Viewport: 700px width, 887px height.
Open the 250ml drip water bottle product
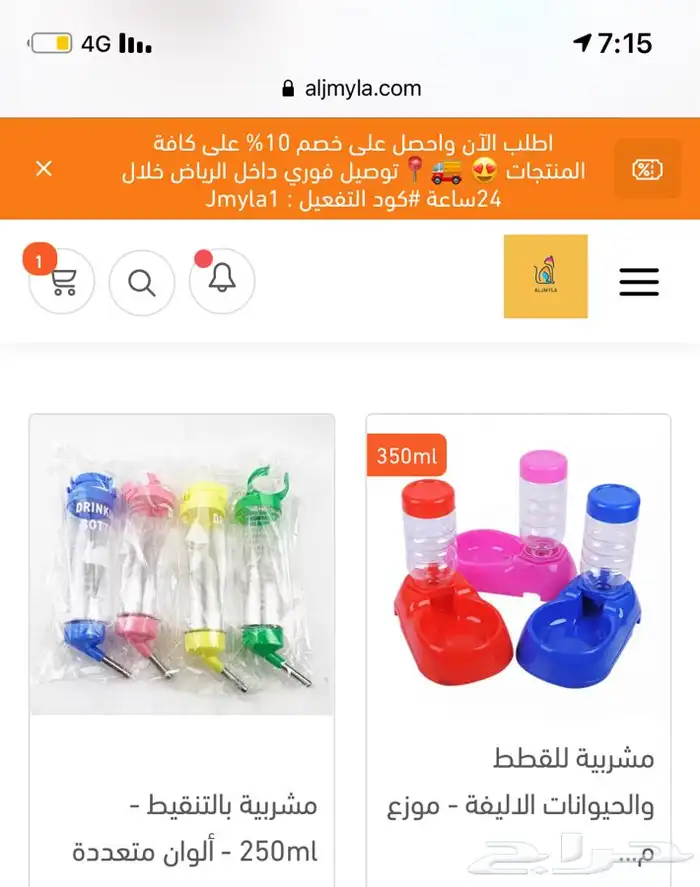(182, 565)
